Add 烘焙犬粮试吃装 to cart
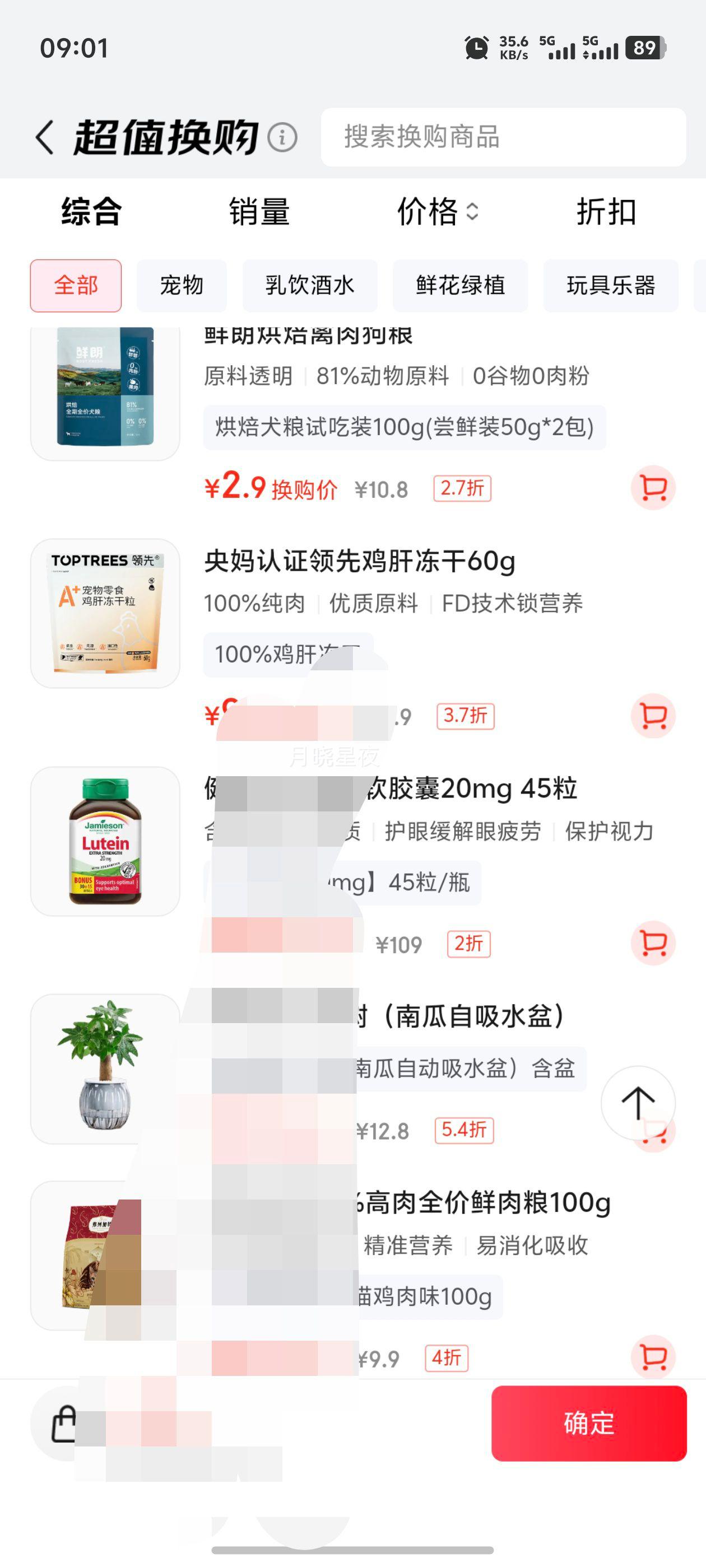This screenshot has width=706, height=1568. 653,488
